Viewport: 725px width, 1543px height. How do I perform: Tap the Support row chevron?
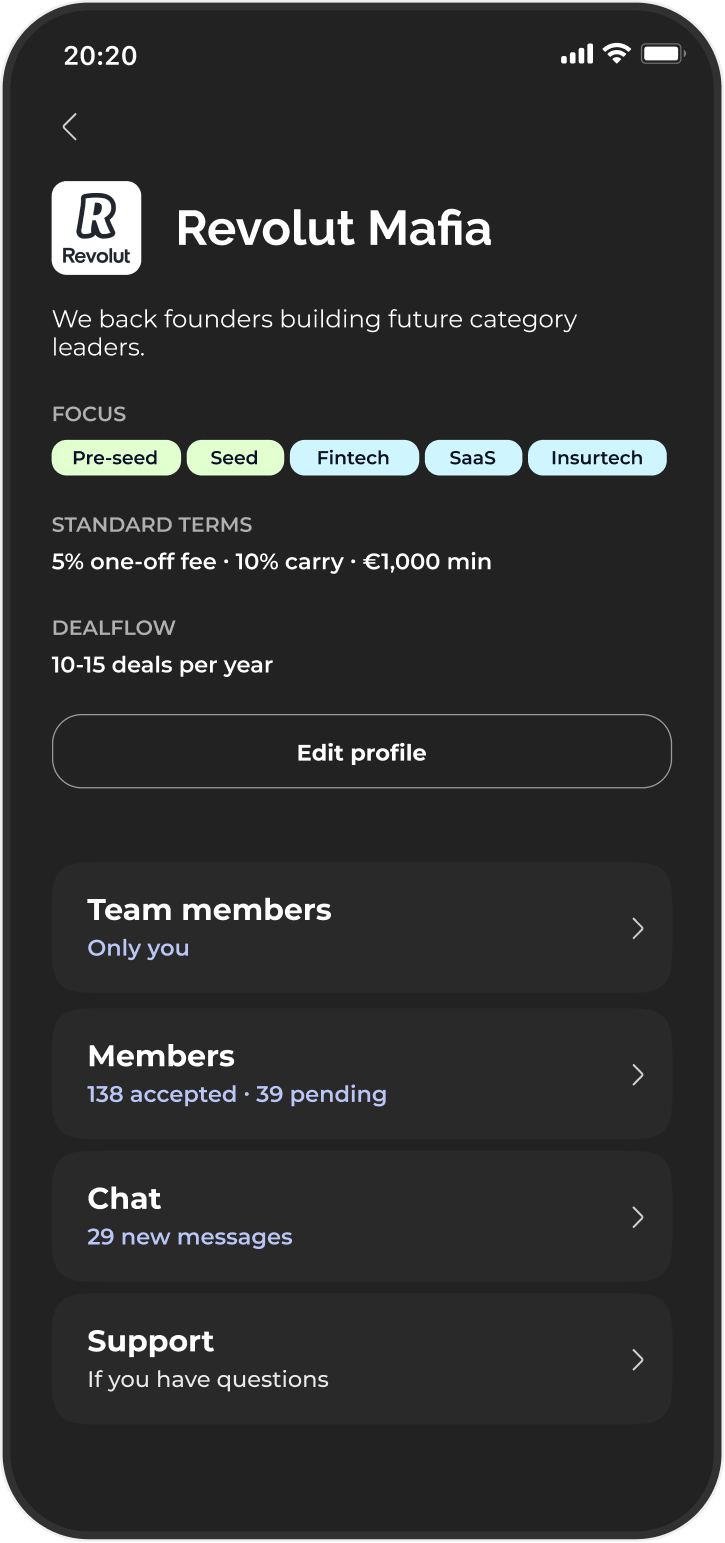pos(638,1359)
